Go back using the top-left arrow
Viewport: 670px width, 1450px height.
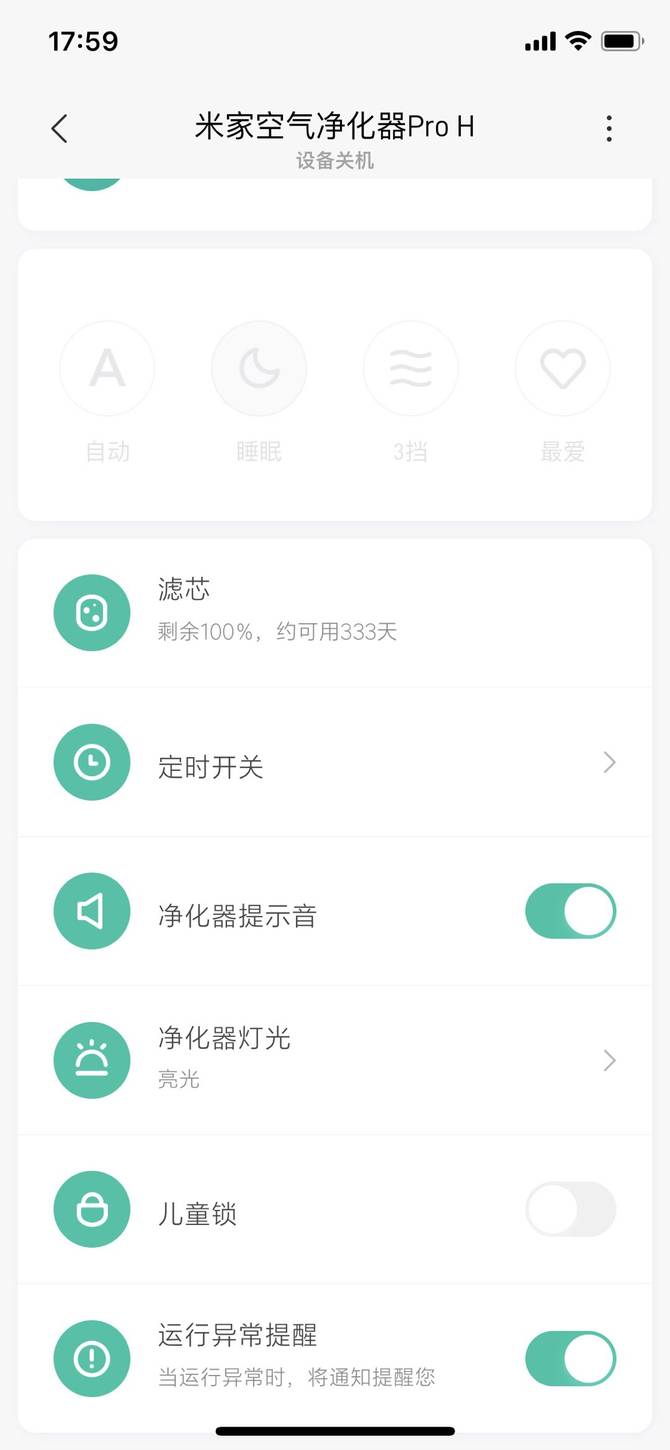click(x=59, y=128)
